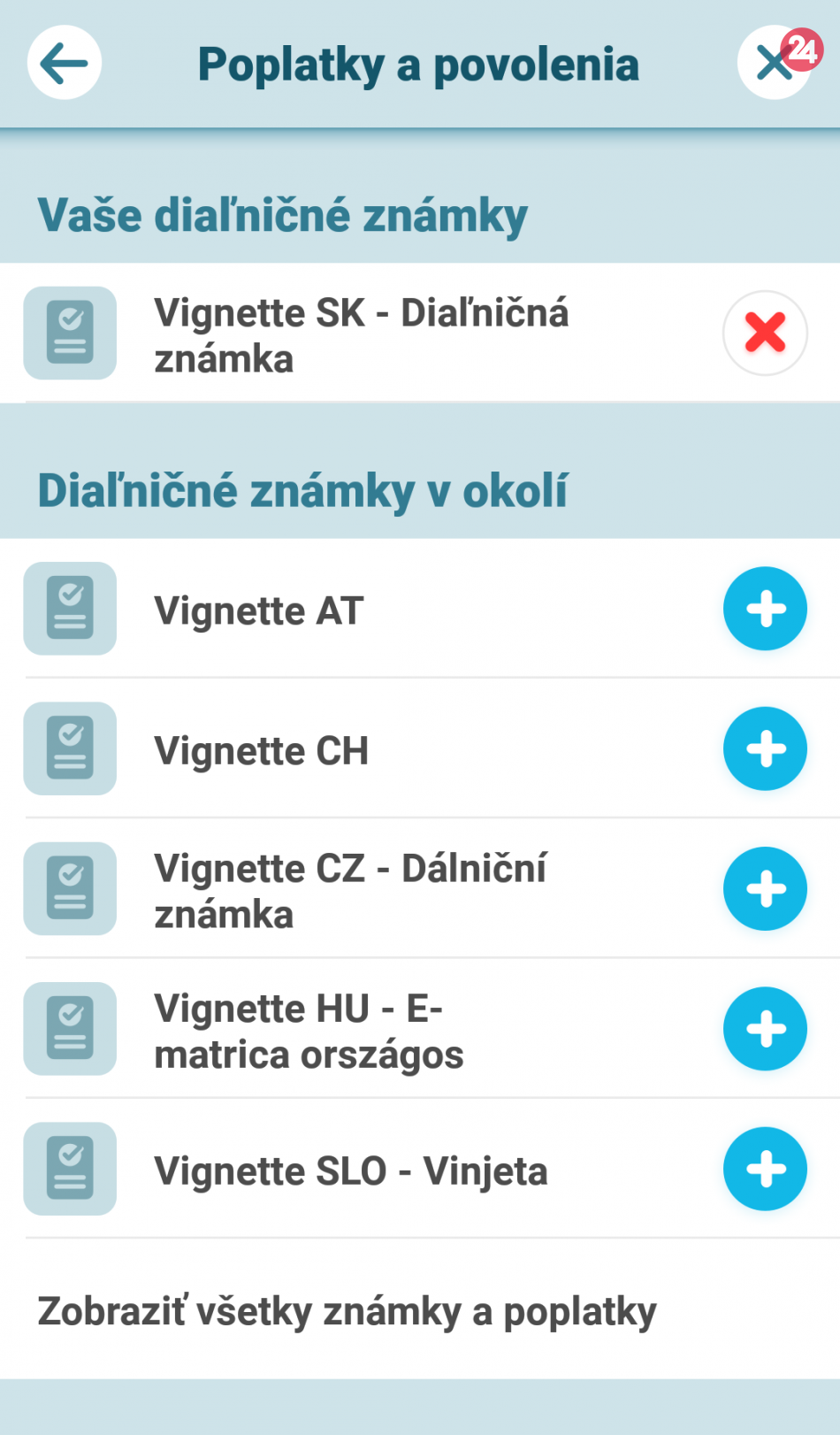
Task: Add Vignette SLO - Vinjeta
Action: pos(765,1169)
